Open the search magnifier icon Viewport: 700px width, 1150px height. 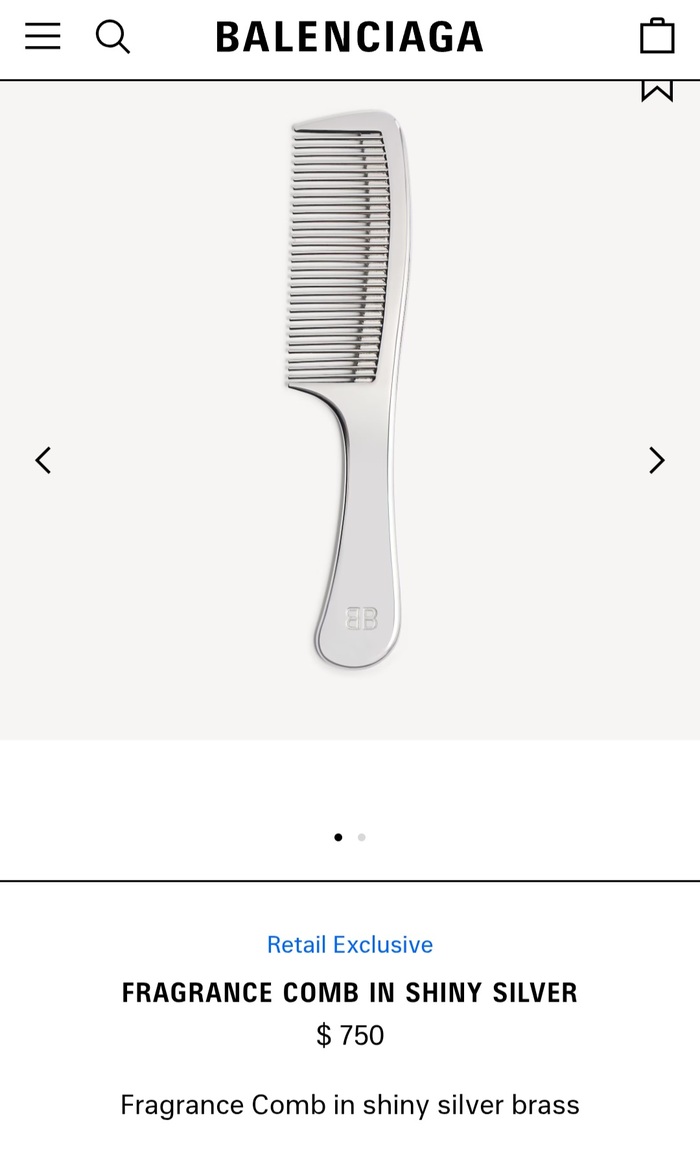point(112,37)
